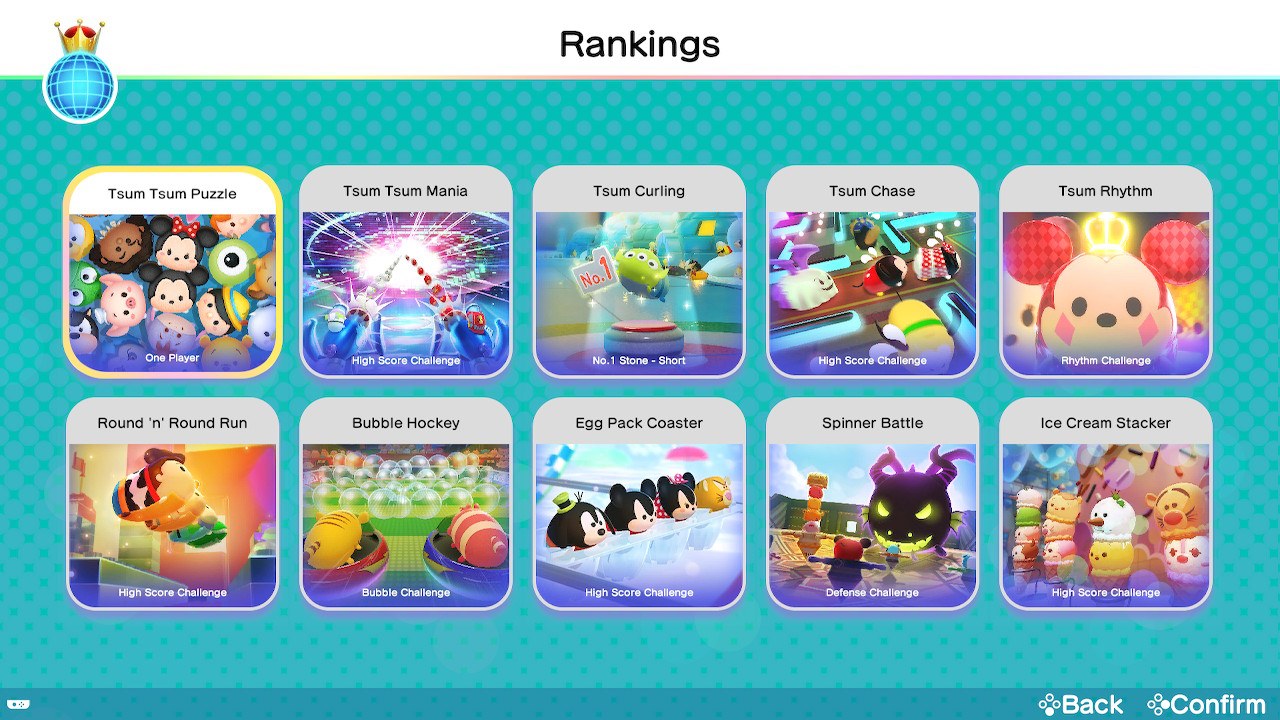Choose the Spinner Battle tile
1280x720 pixels.
click(x=872, y=504)
